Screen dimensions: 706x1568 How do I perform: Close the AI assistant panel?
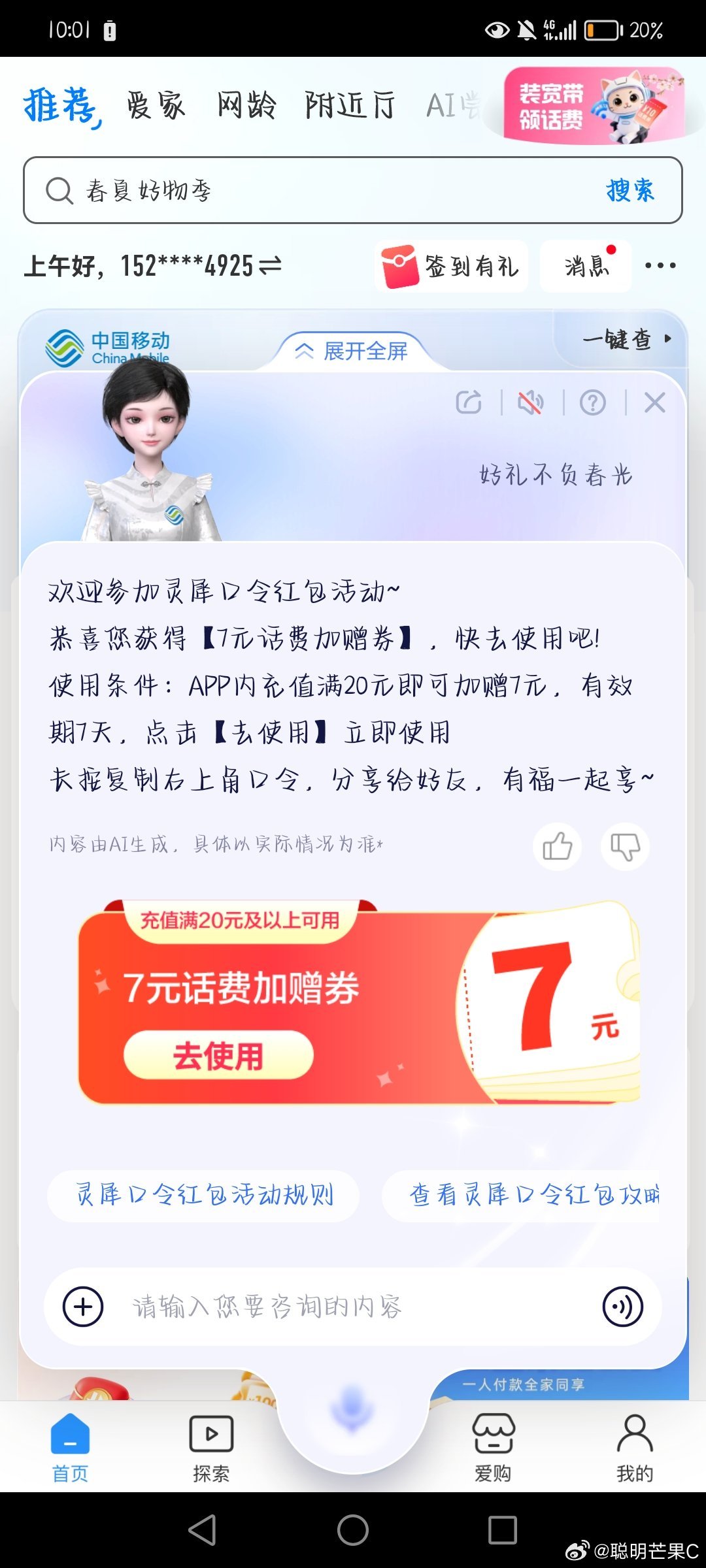[654, 402]
